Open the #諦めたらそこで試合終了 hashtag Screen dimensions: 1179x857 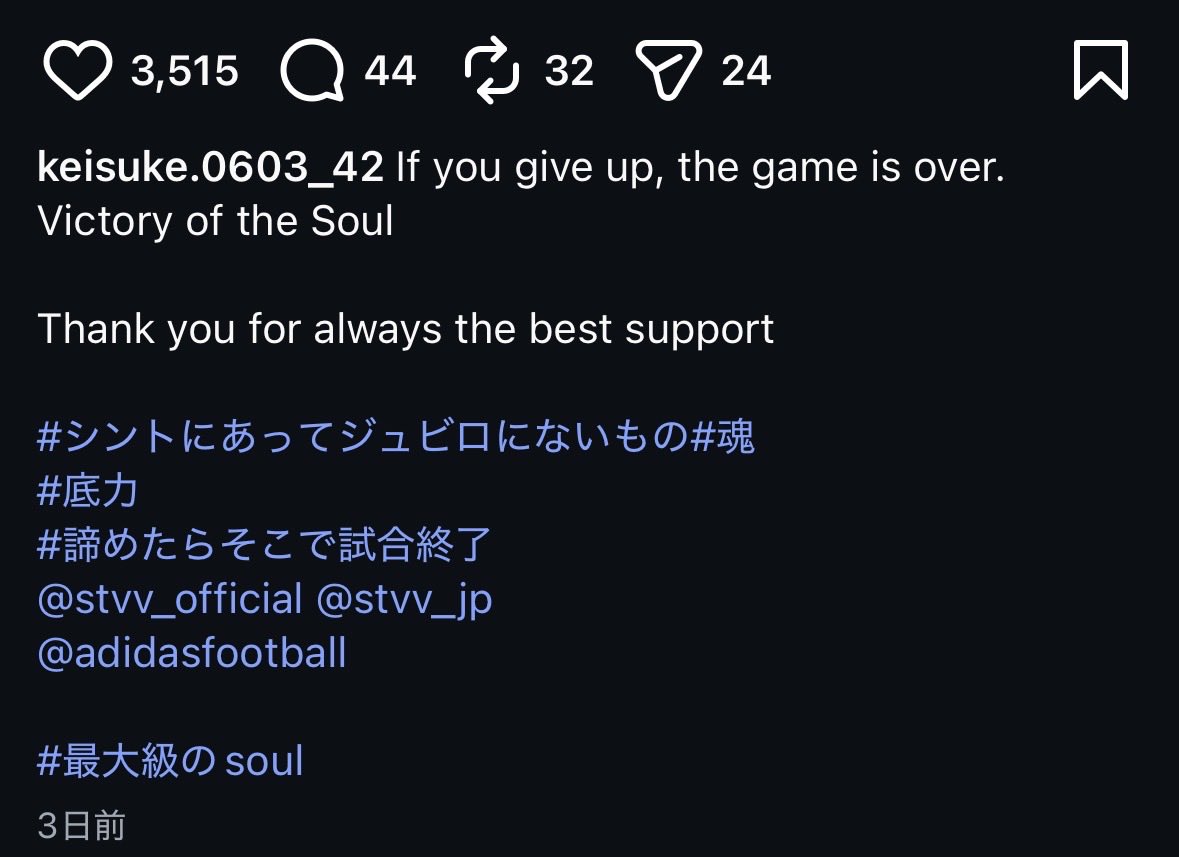265,545
